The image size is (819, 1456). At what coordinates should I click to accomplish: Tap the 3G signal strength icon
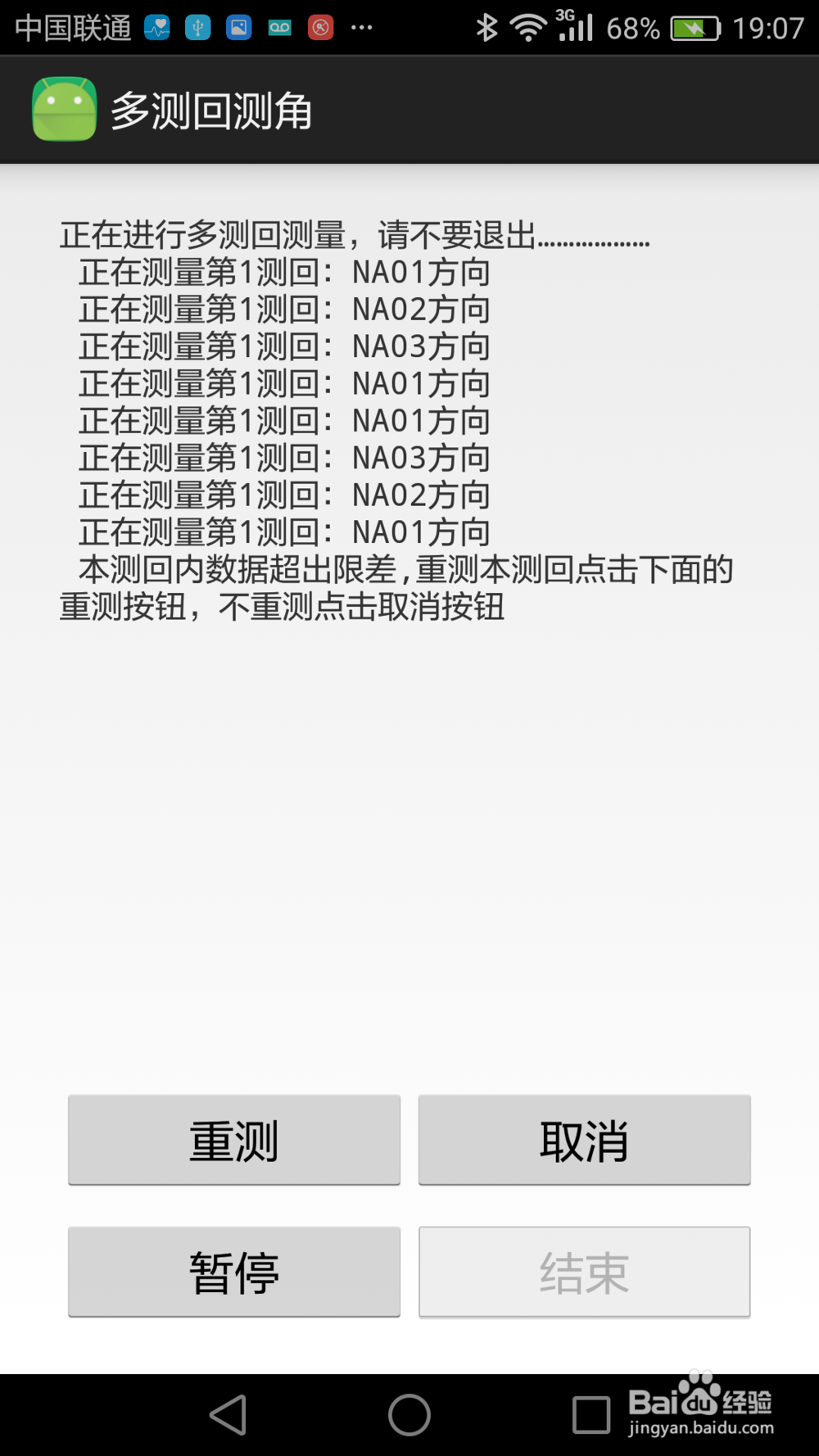tap(573, 27)
